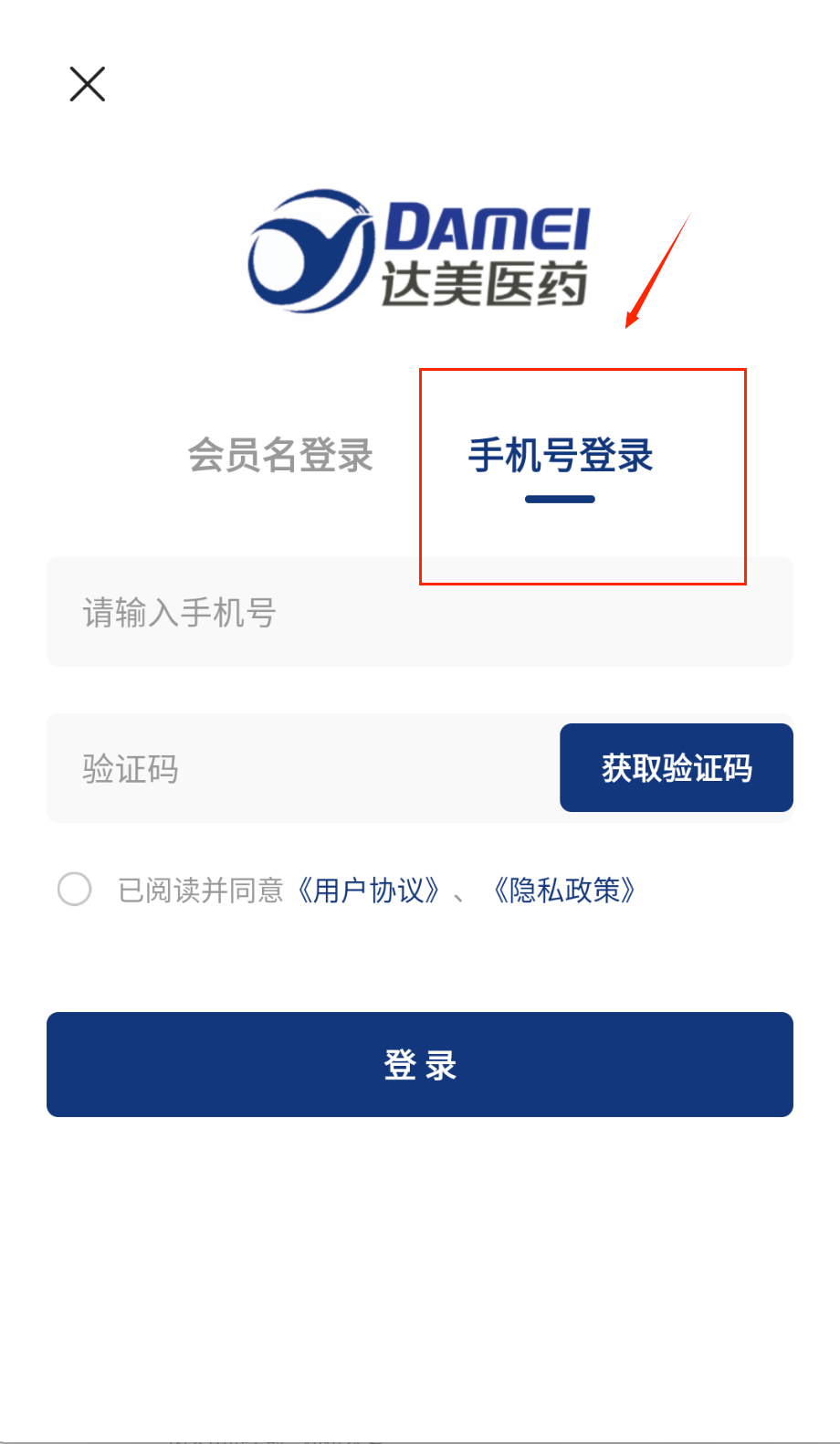Open the 《用户协议》 link

pyautogui.click(x=369, y=890)
